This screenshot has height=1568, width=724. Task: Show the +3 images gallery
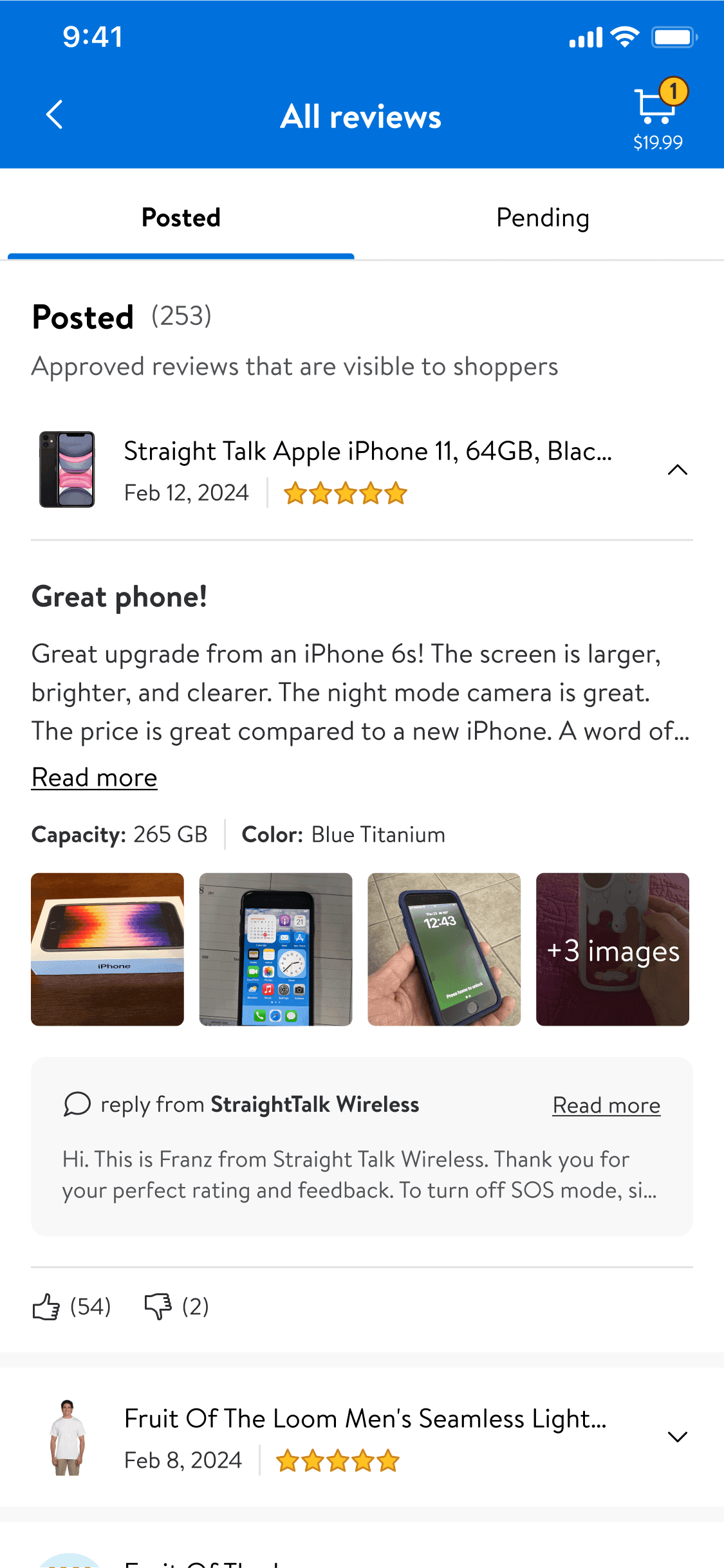coord(612,949)
